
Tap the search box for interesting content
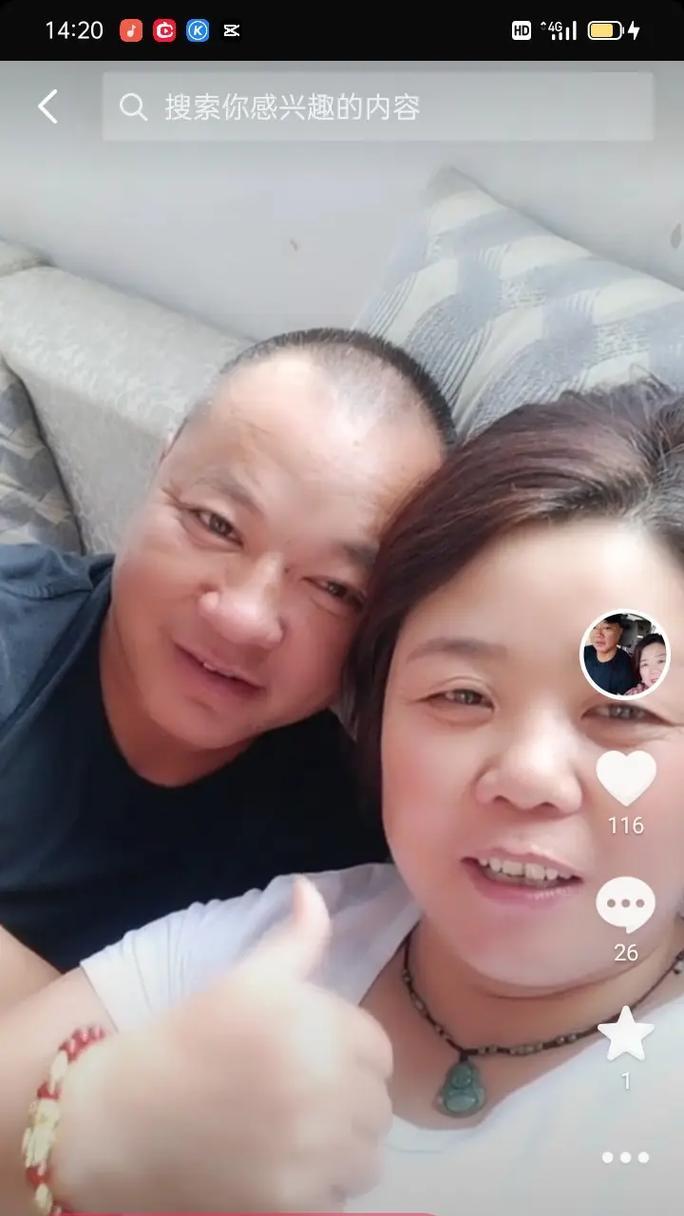(x=378, y=107)
